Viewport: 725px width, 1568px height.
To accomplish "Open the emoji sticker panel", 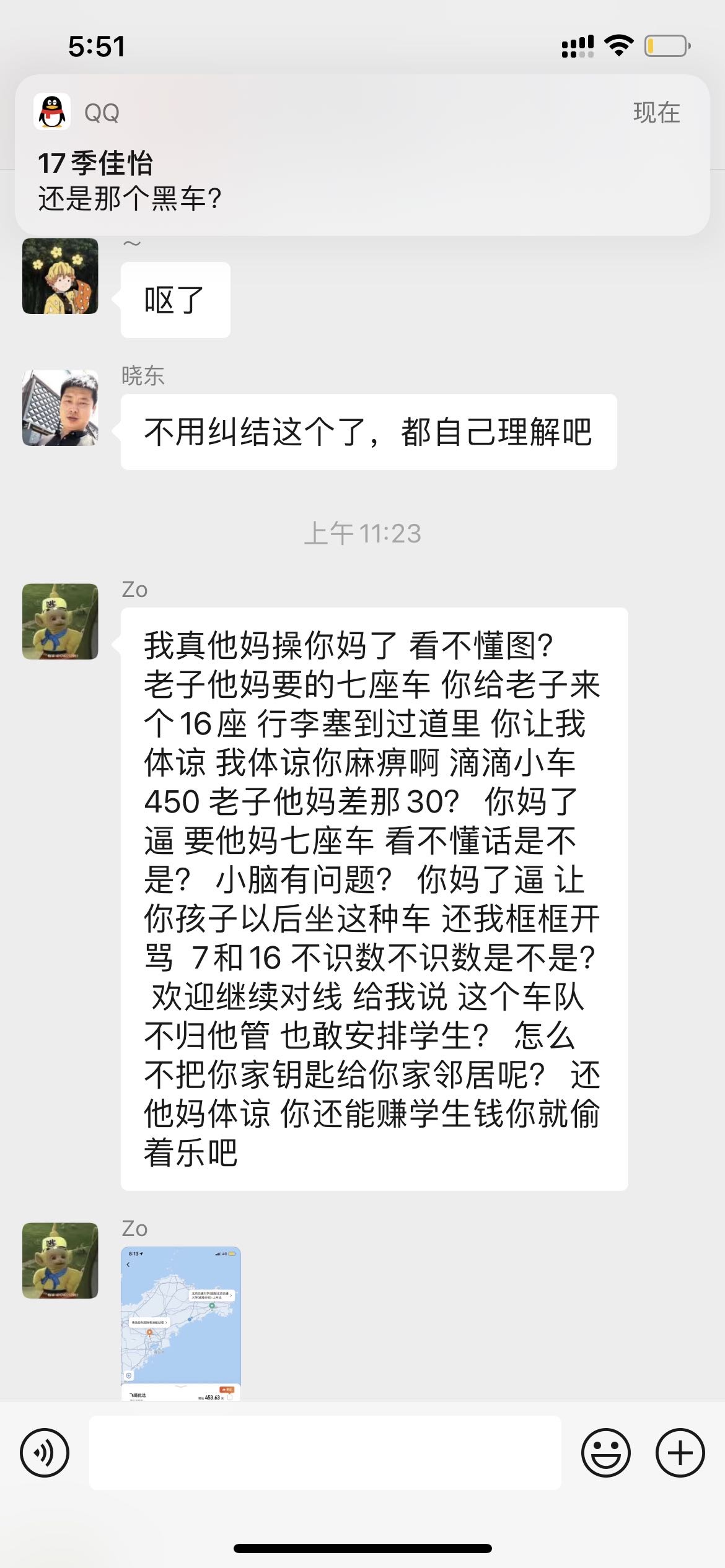I will click(x=605, y=1452).
